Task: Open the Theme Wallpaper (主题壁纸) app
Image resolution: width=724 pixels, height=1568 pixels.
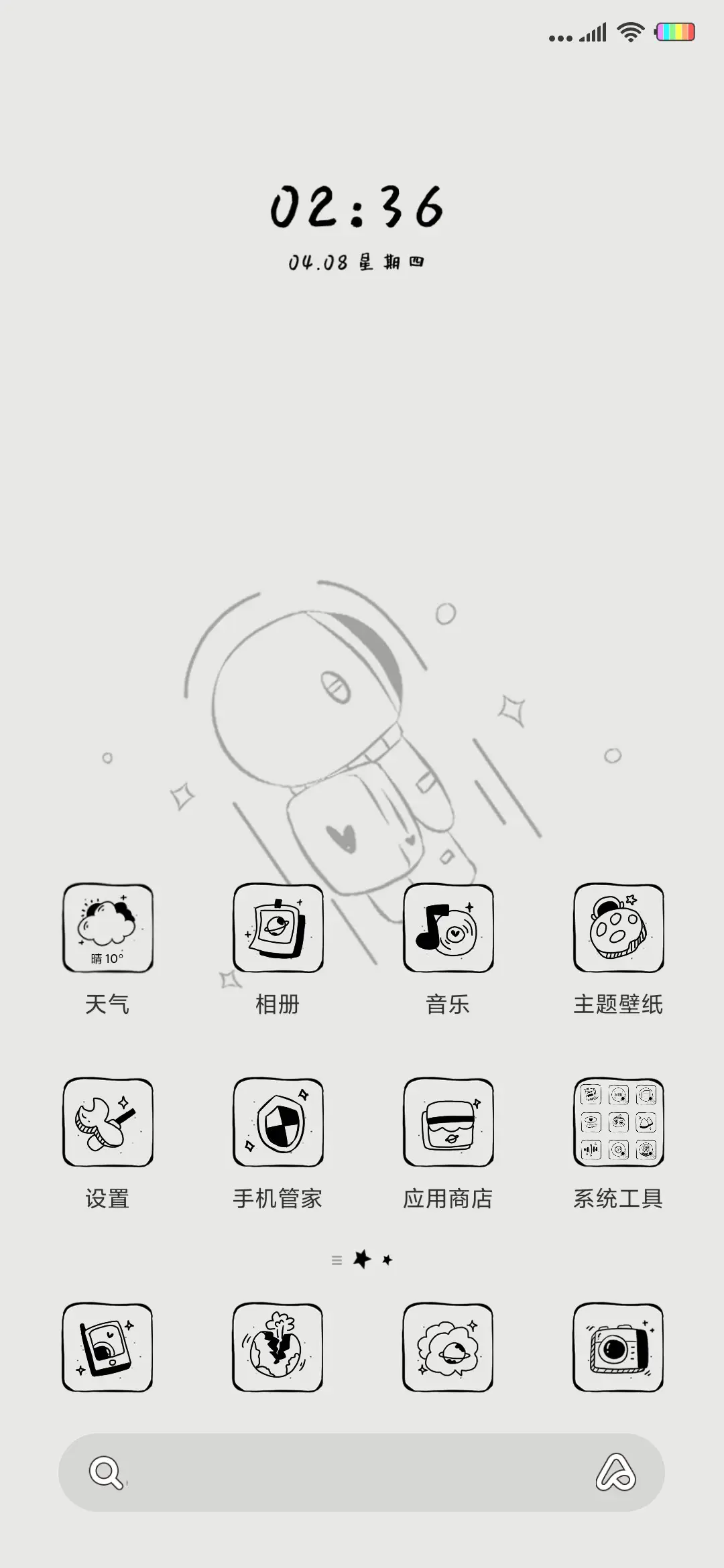Action: tap(618, 929)
